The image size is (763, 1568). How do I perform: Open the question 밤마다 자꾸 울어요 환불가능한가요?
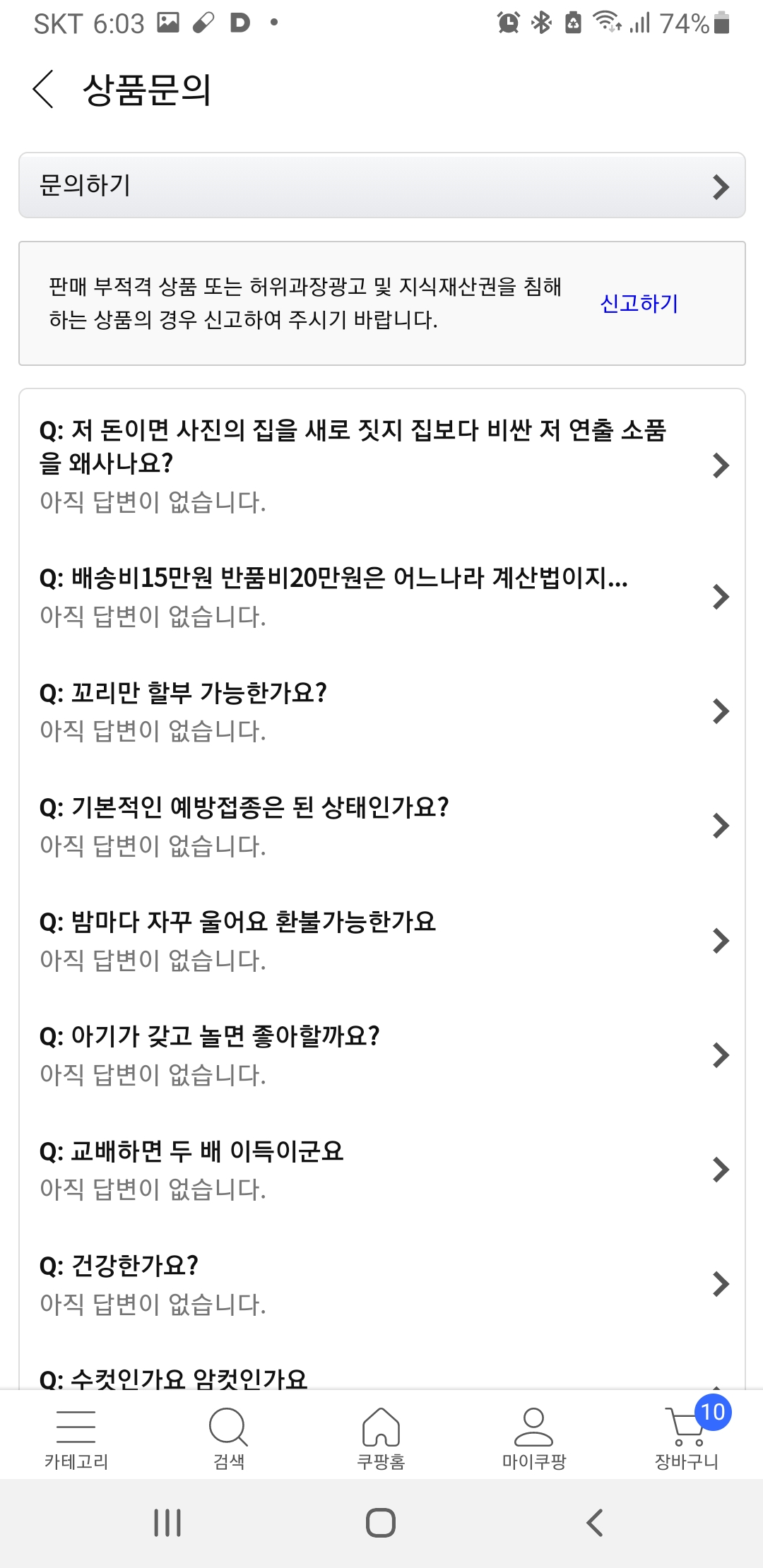[381, 940]
